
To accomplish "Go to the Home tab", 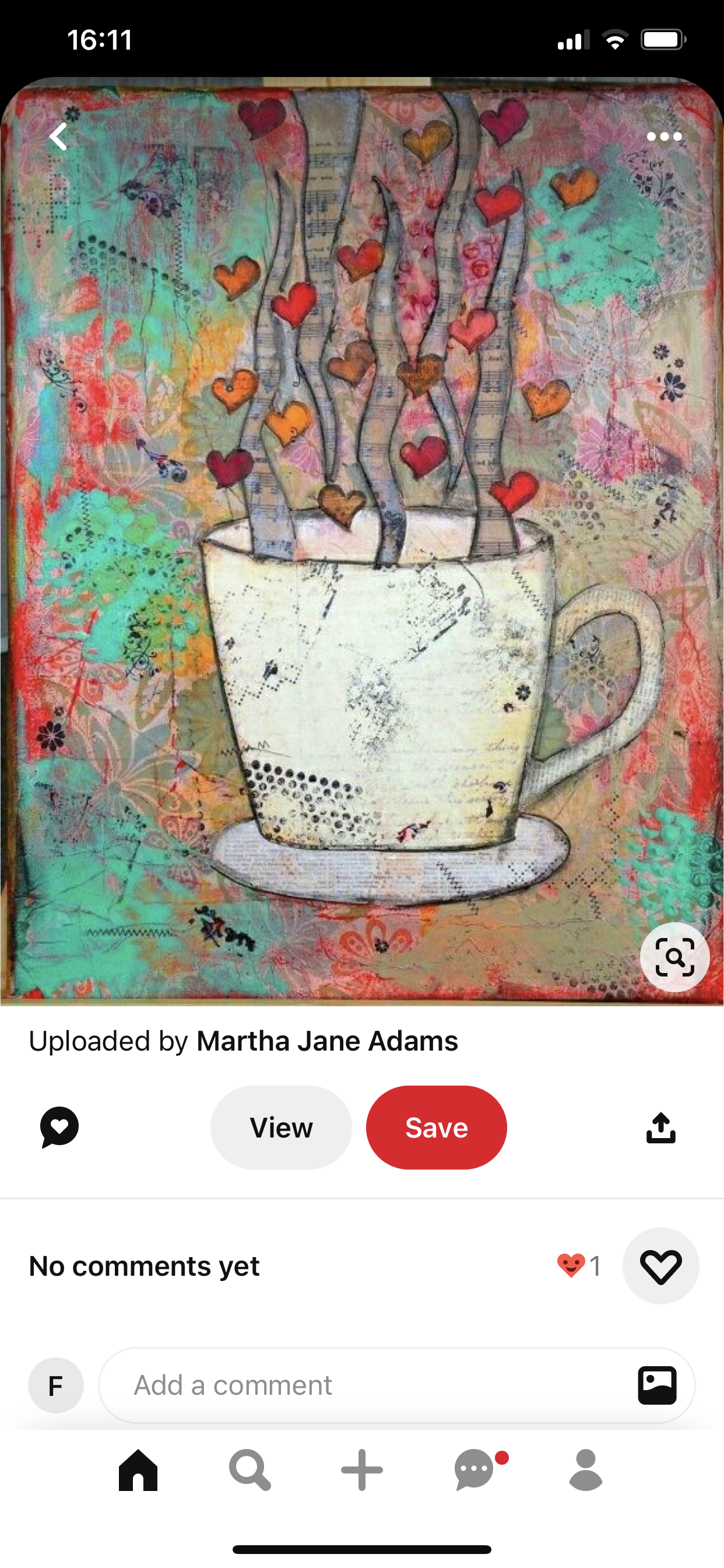I will (138, 1471).
